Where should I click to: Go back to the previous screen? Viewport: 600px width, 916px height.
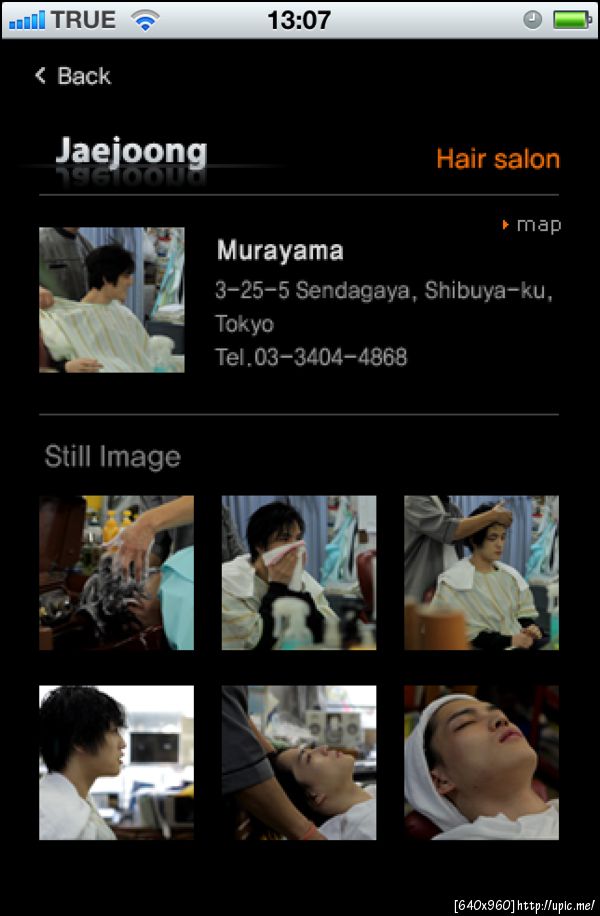click(x=72, y=76)
